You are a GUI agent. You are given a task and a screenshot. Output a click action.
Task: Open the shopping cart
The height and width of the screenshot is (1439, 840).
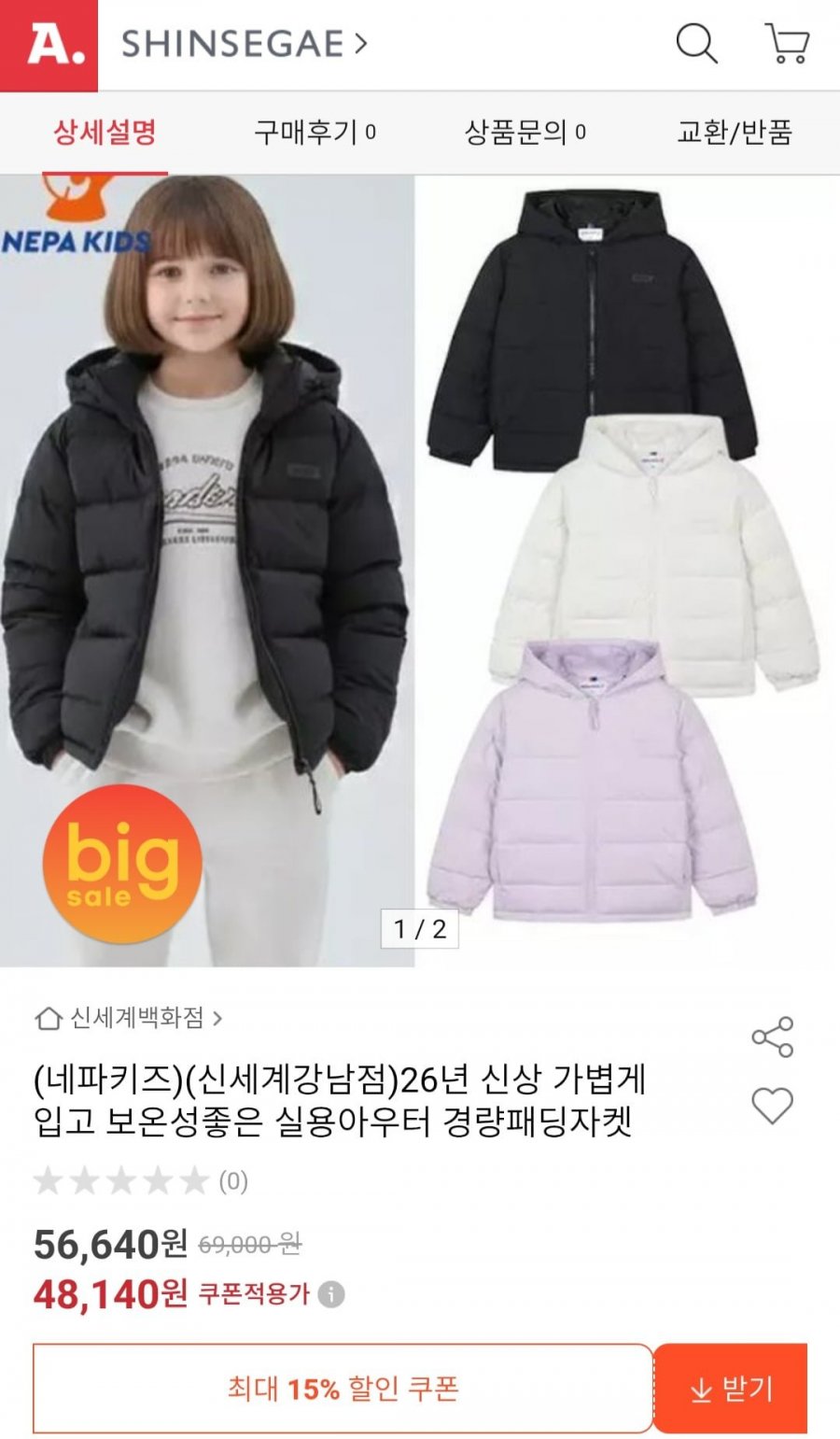pos(787,44)
